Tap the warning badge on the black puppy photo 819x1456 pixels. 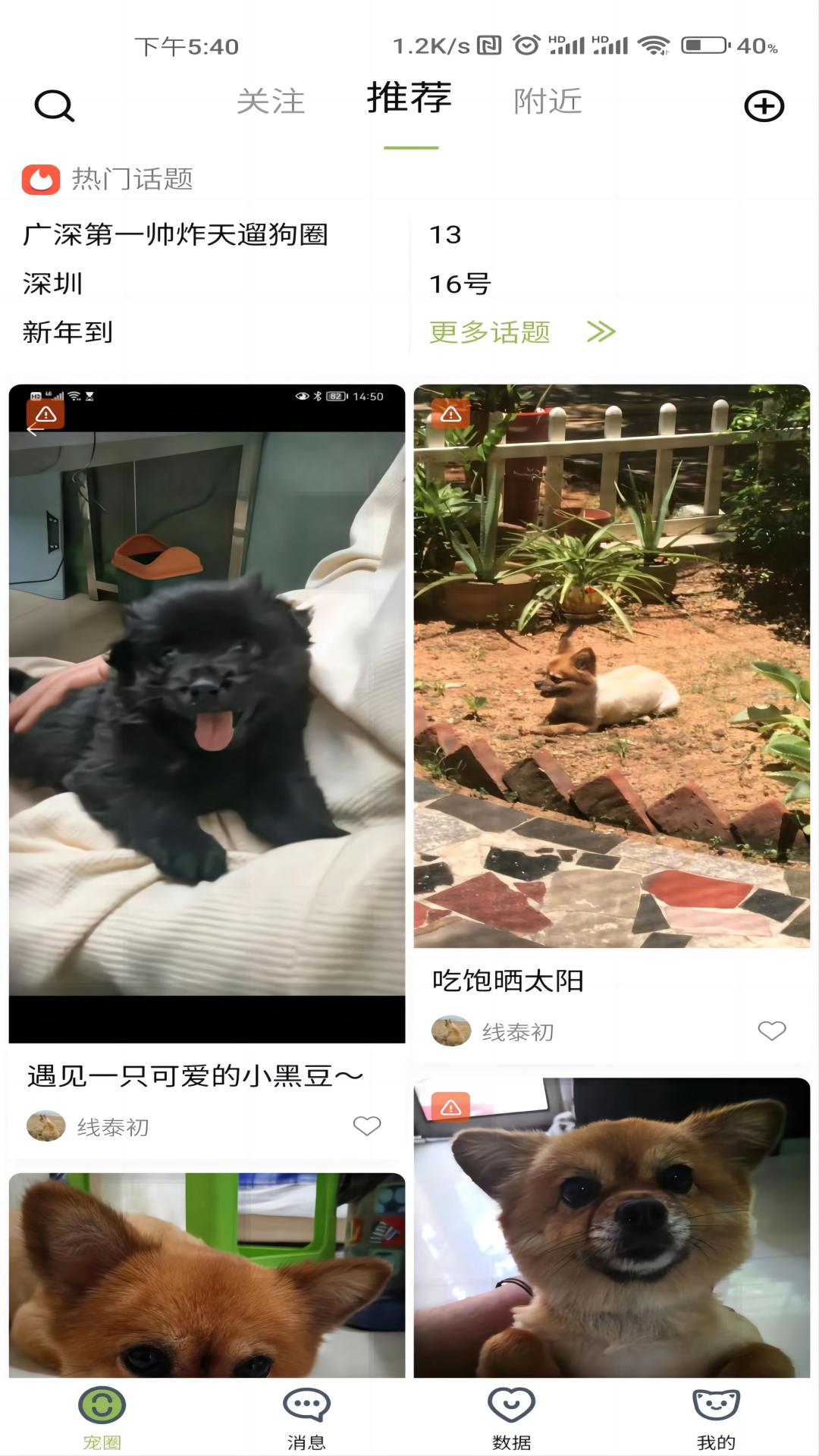pos(45,414)
